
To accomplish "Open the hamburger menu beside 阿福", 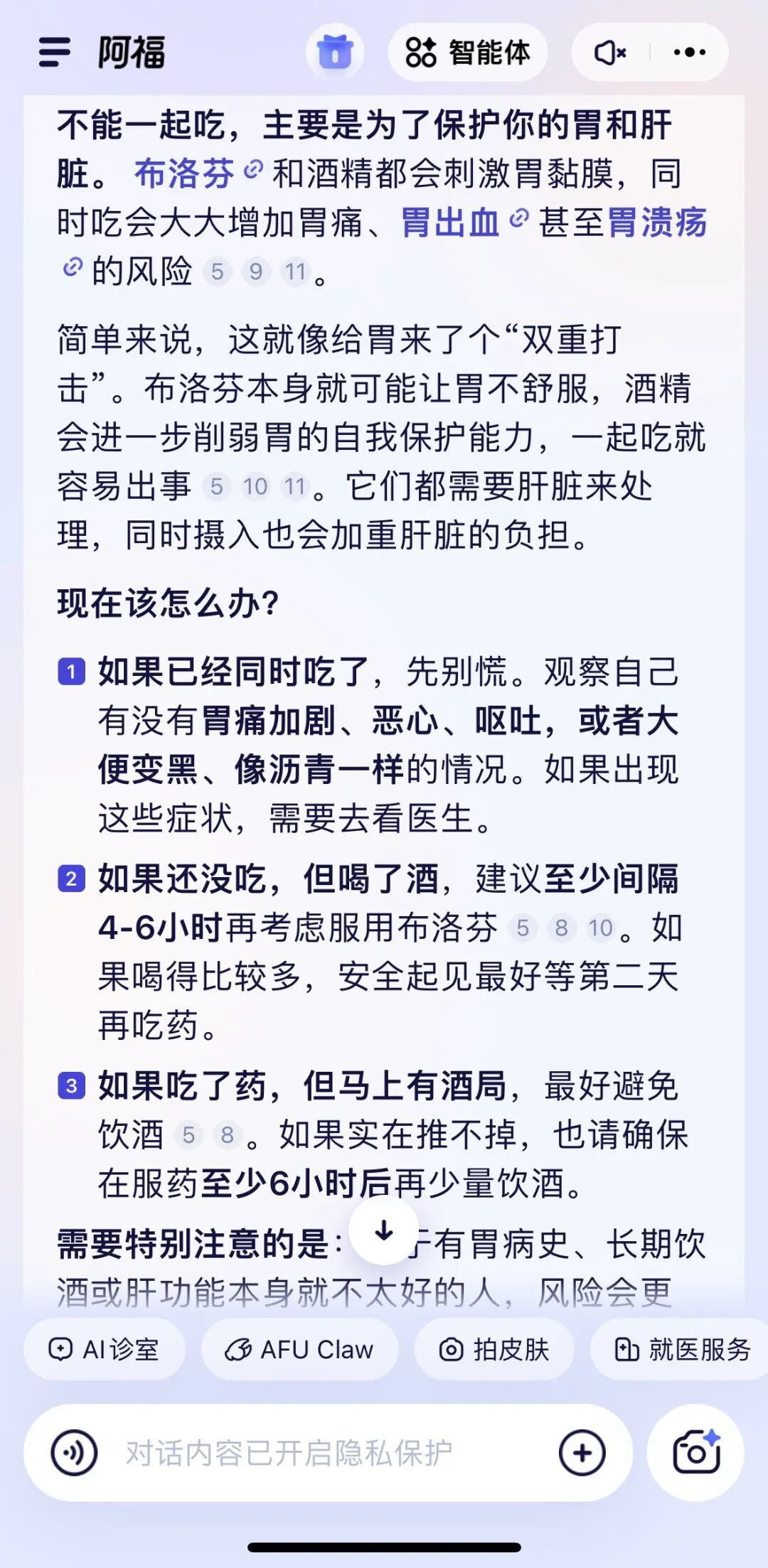I will pos(53,53).
